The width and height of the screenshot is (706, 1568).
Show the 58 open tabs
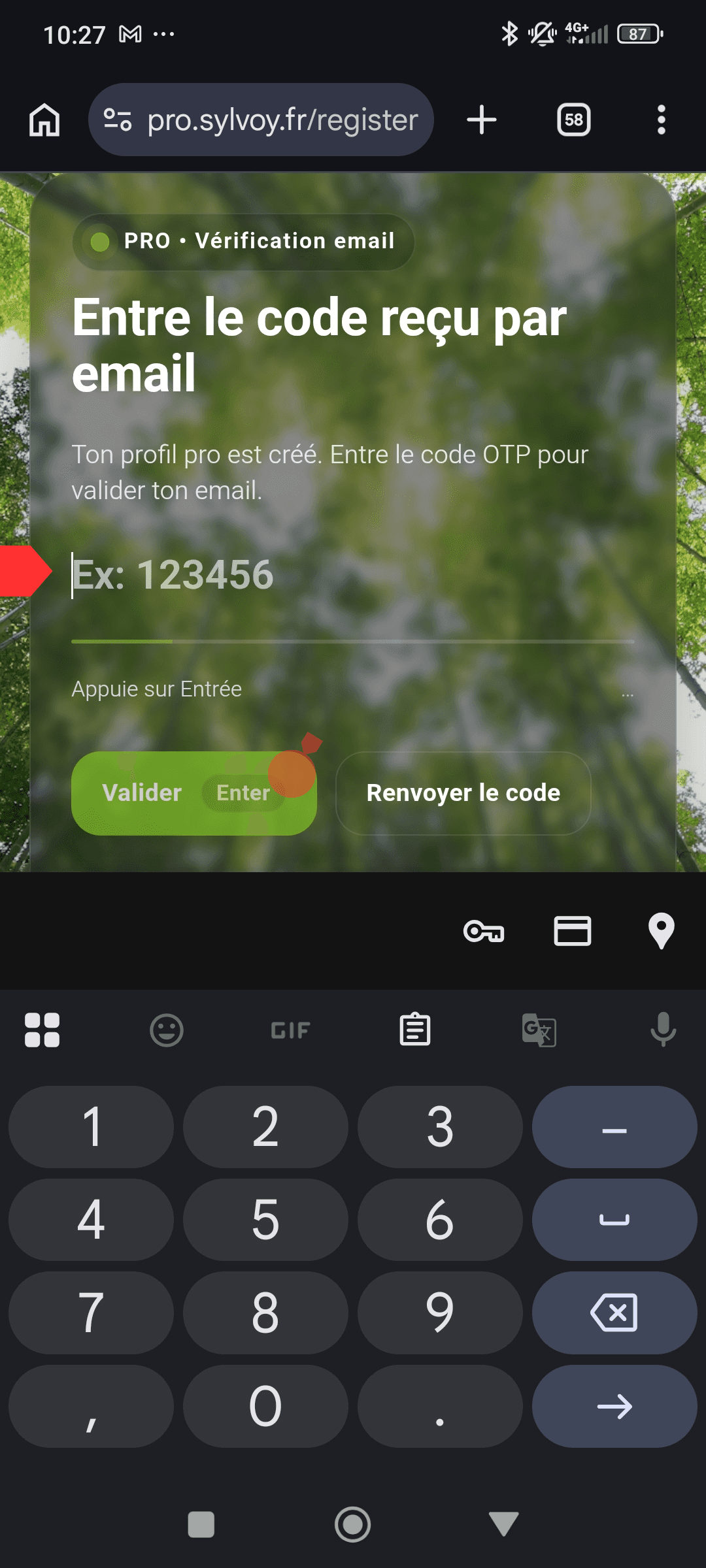tap(573, 120)
